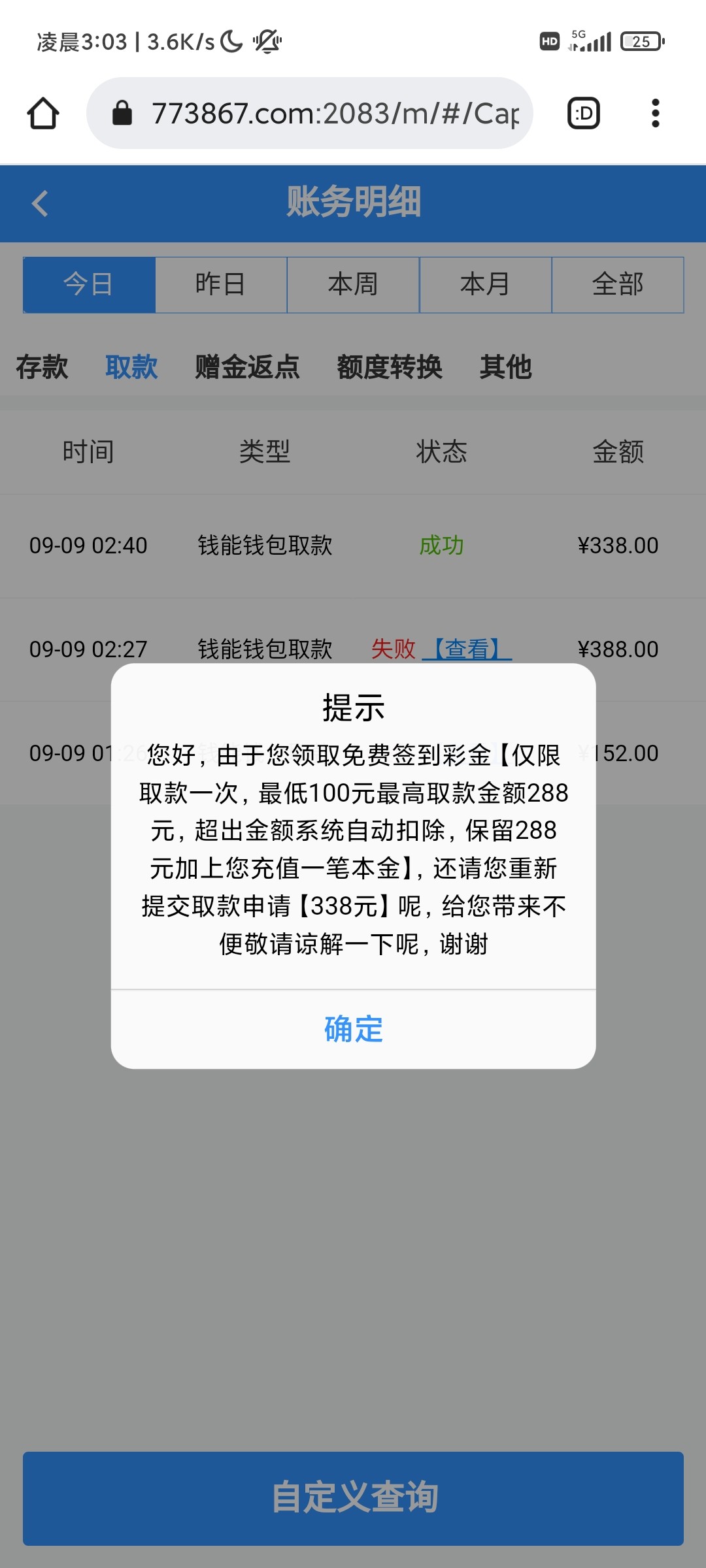Go back from 账务明细 page
Image resolution: width=706 pixels, height=1568 pixels.
coord(41,203)
